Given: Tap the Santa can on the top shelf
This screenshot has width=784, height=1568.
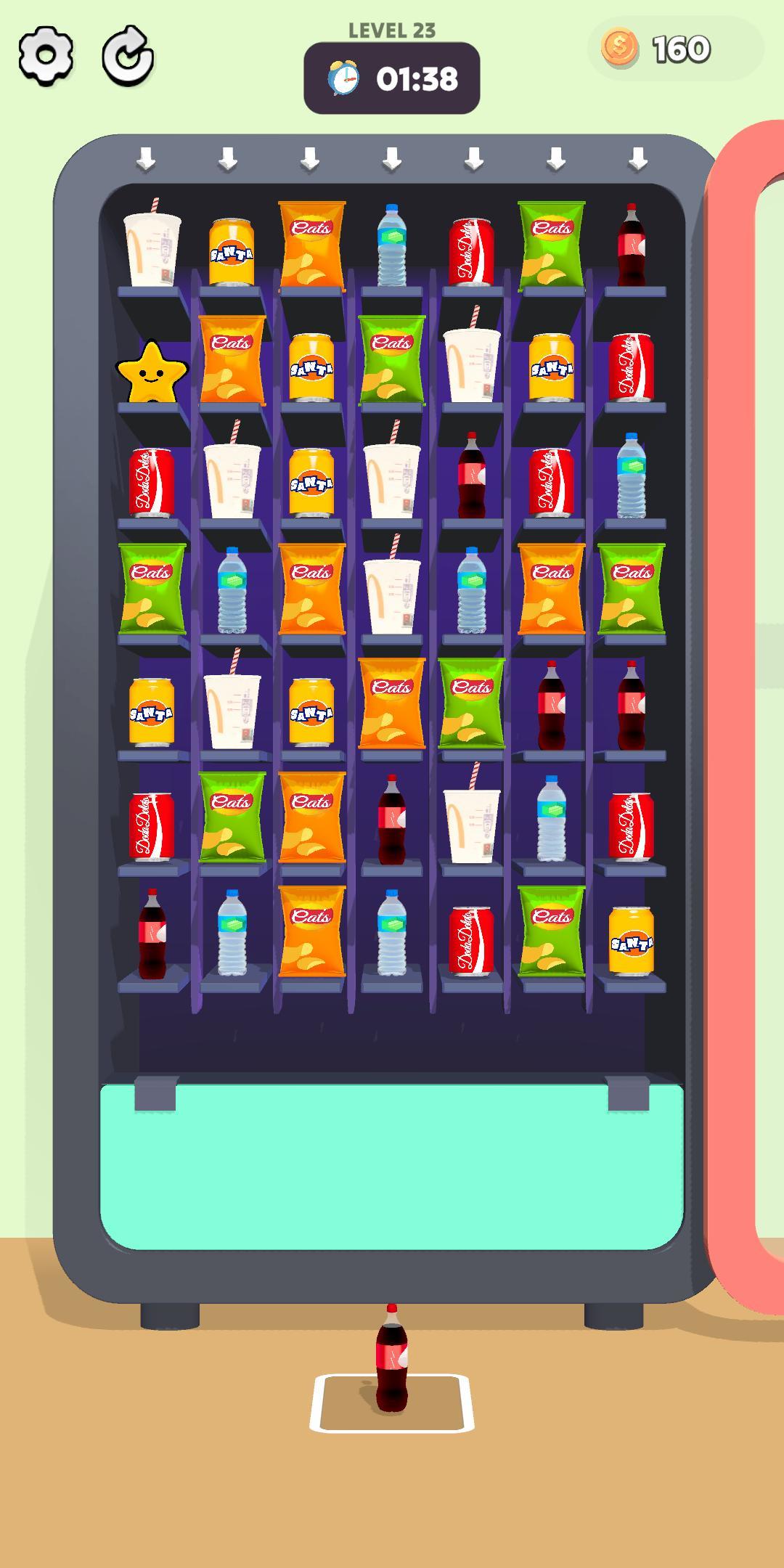Looking at the screenshot, I should [232, 253].
